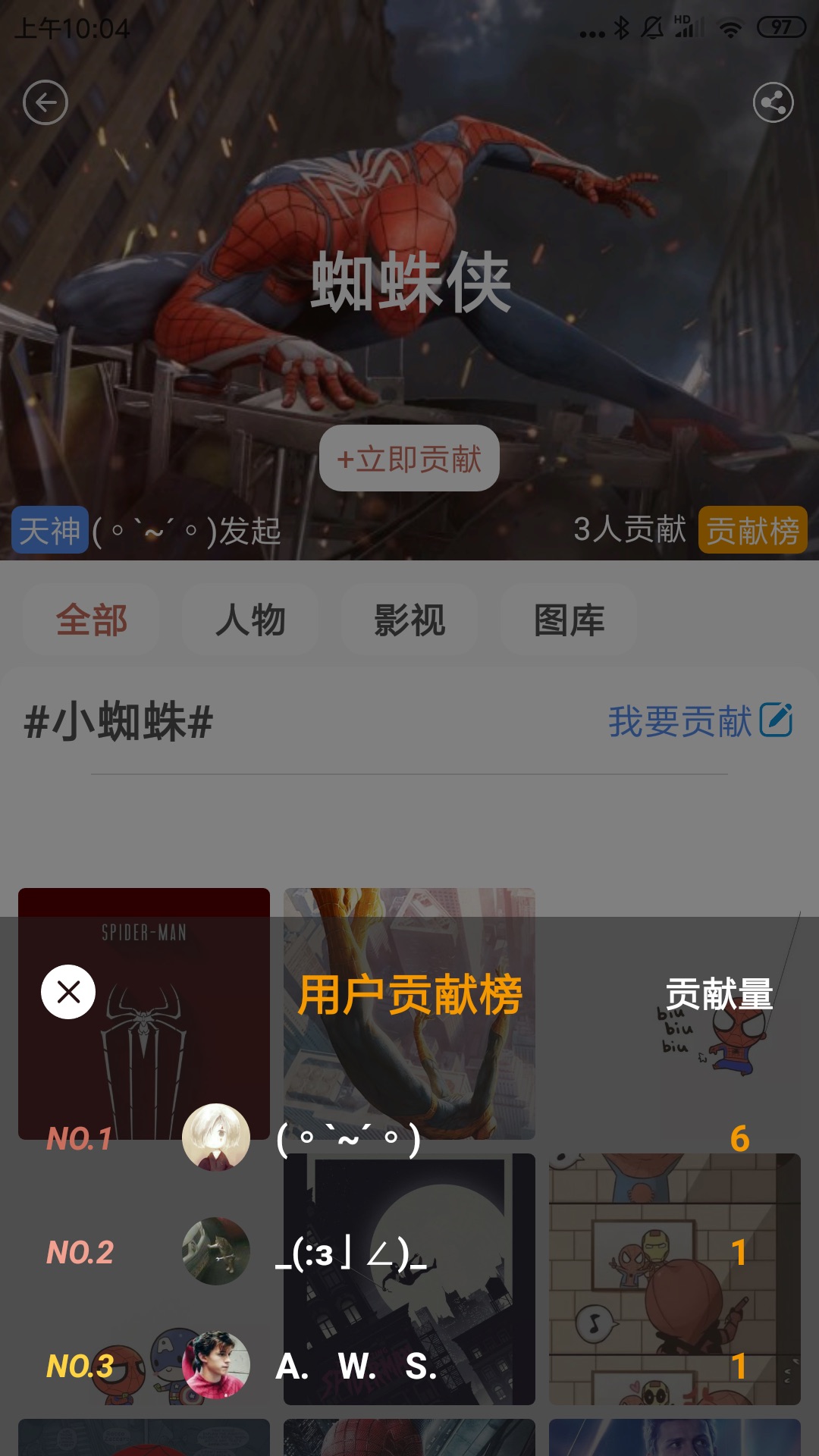The height and width of the screenshot is (1456, 819).
Task: View NO.2 contributor _(:з」∠)_ profile
Action: pos(216,1252)
